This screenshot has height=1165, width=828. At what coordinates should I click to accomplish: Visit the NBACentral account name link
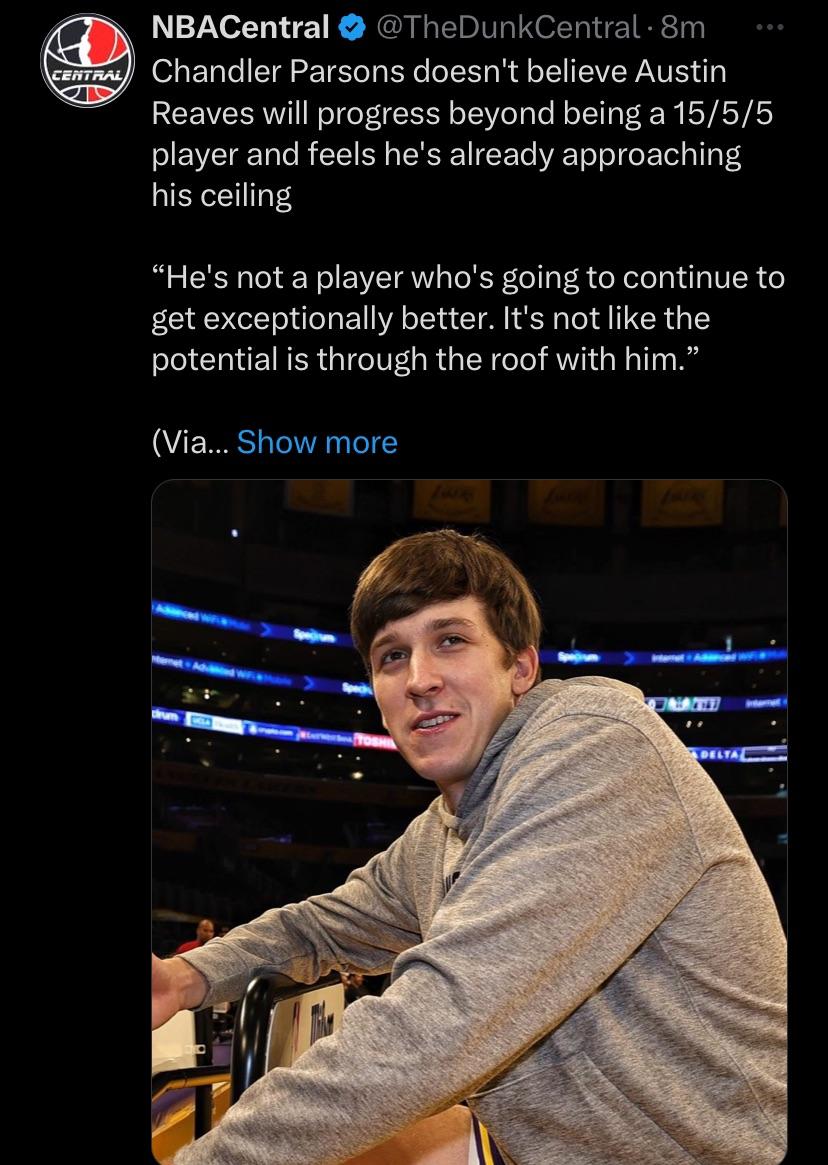pyautogui.click(x=240, y=28)
